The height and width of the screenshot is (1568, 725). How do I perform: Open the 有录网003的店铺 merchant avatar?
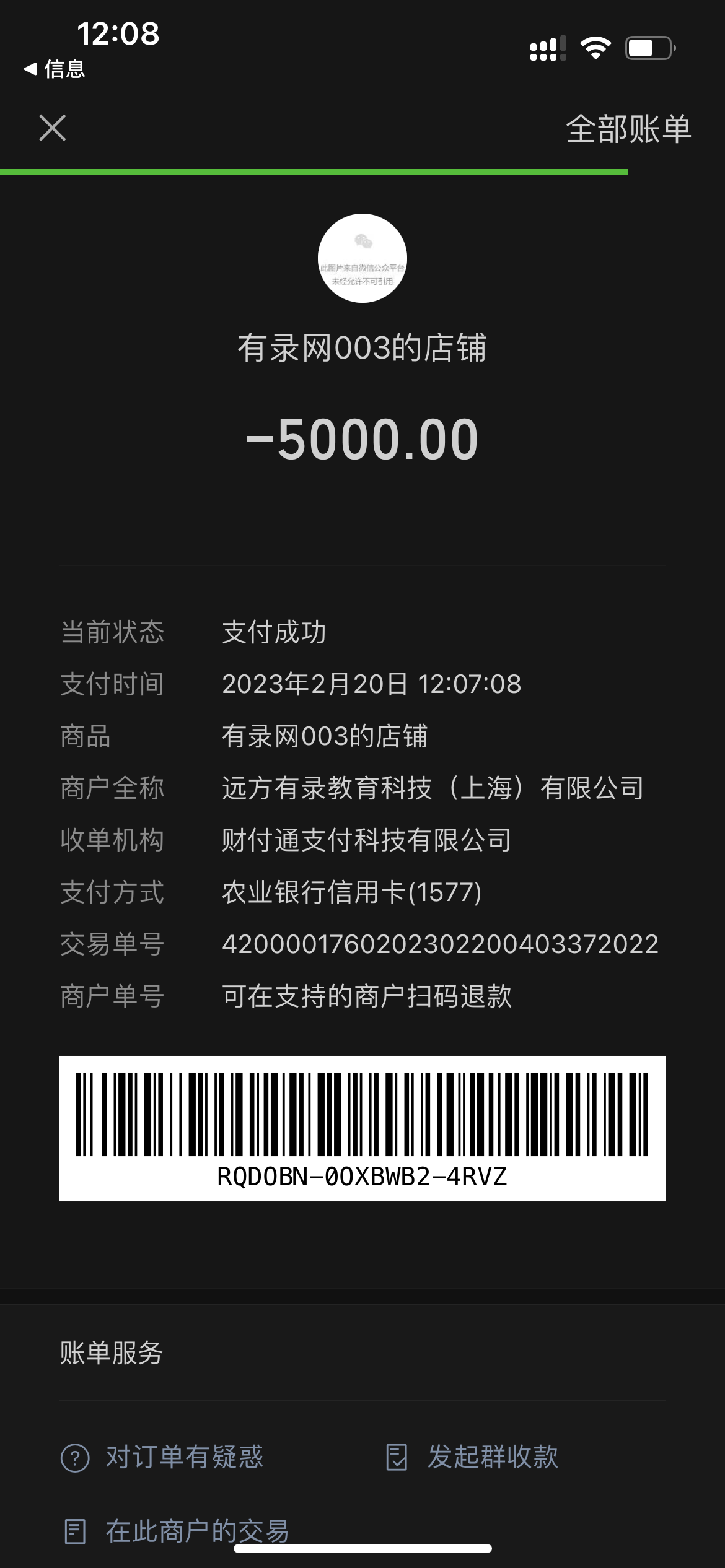pos(362,258)
